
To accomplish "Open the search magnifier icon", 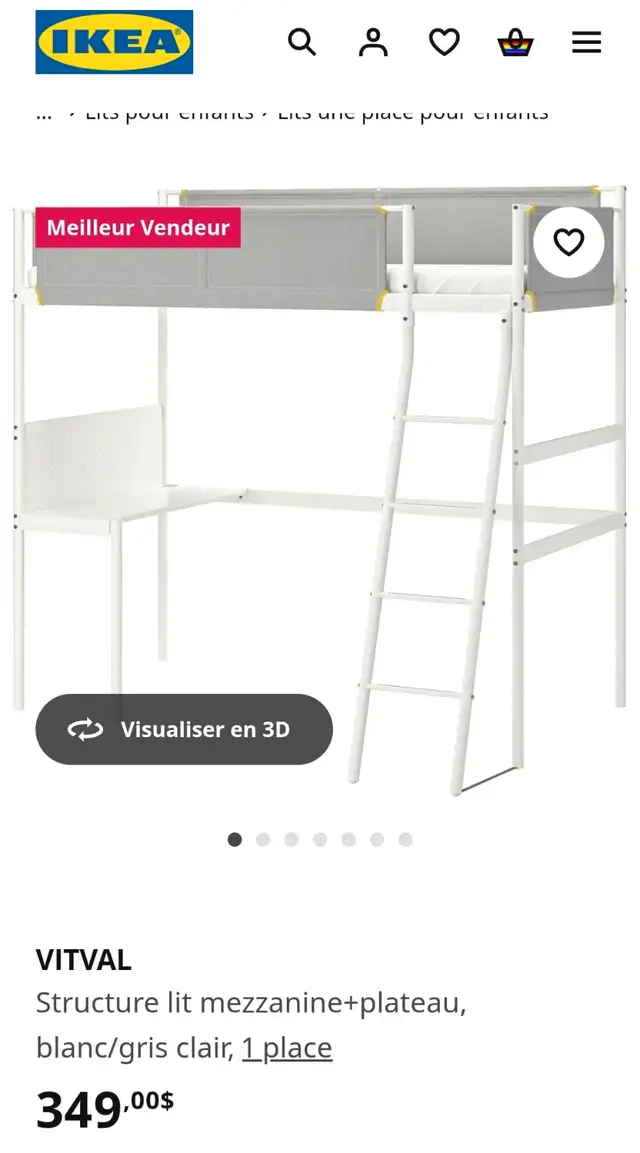I will (302, 42).
